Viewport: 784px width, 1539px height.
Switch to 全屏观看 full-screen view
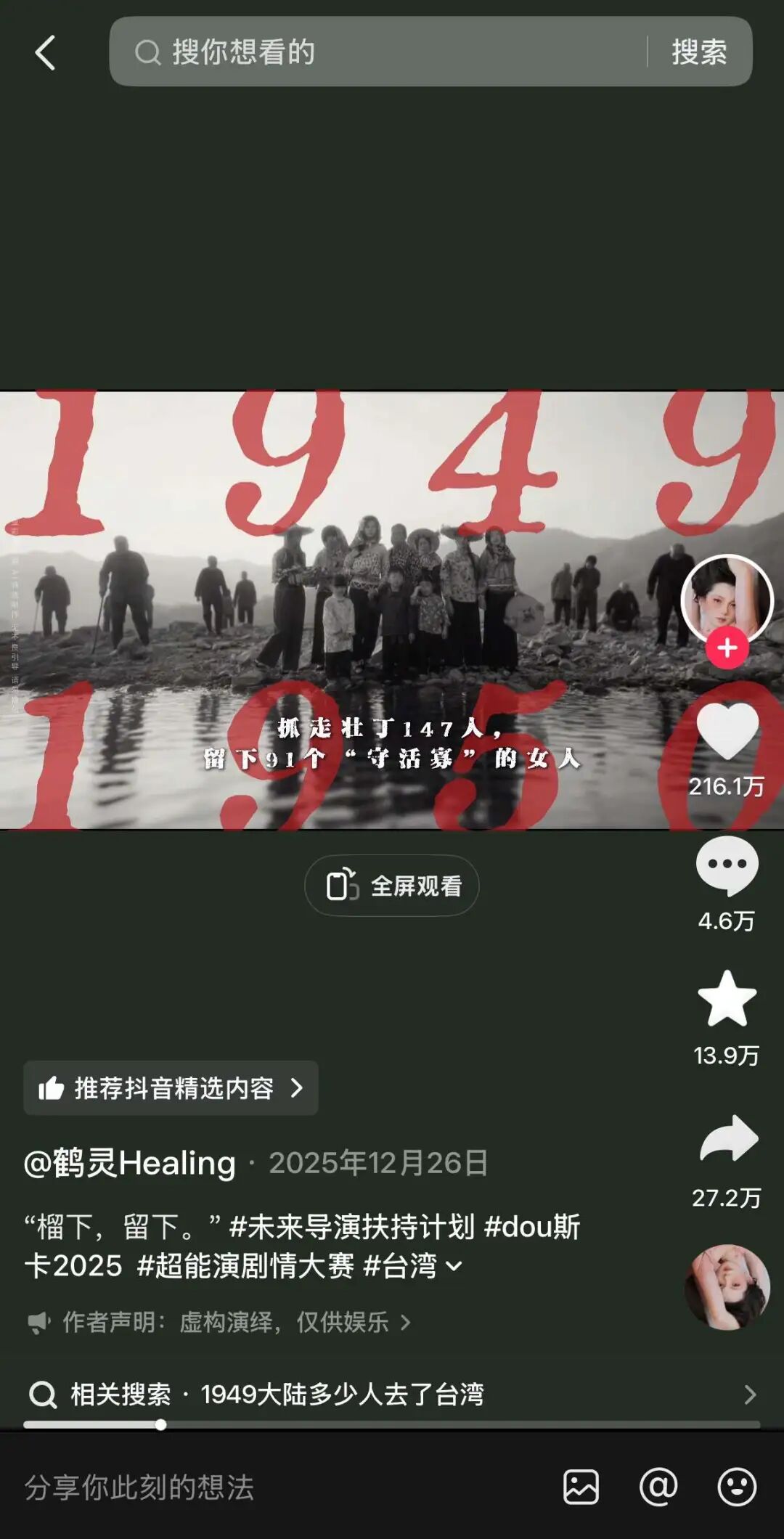(392, 886)
